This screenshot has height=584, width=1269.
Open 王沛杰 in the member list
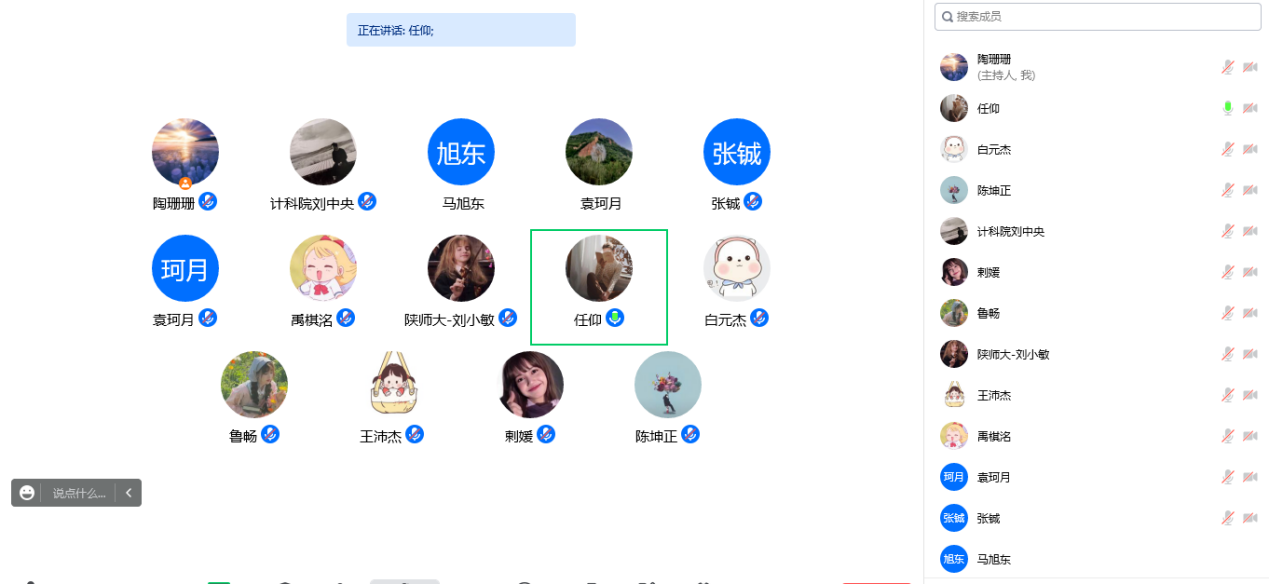pyautogui.click(x=993, y=395)
